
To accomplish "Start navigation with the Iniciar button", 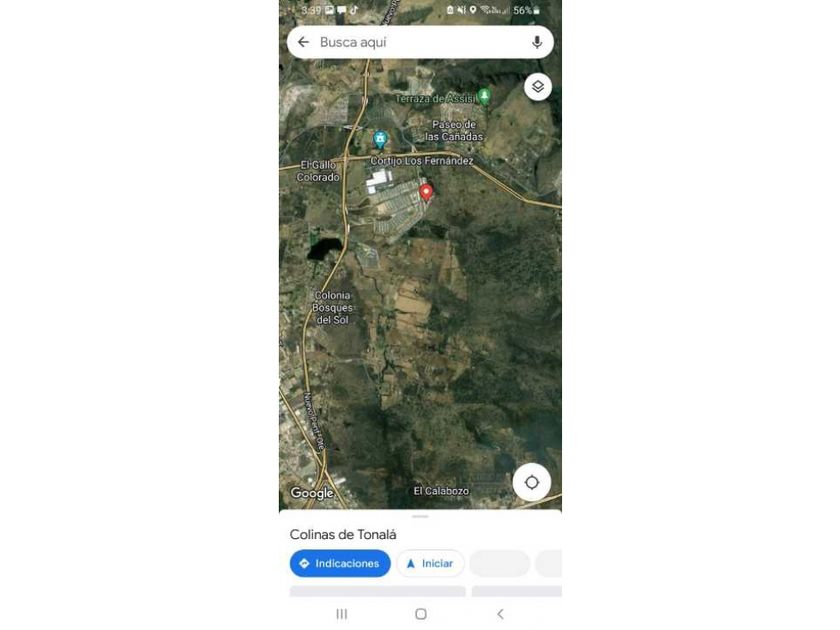I will pos(430,563).
